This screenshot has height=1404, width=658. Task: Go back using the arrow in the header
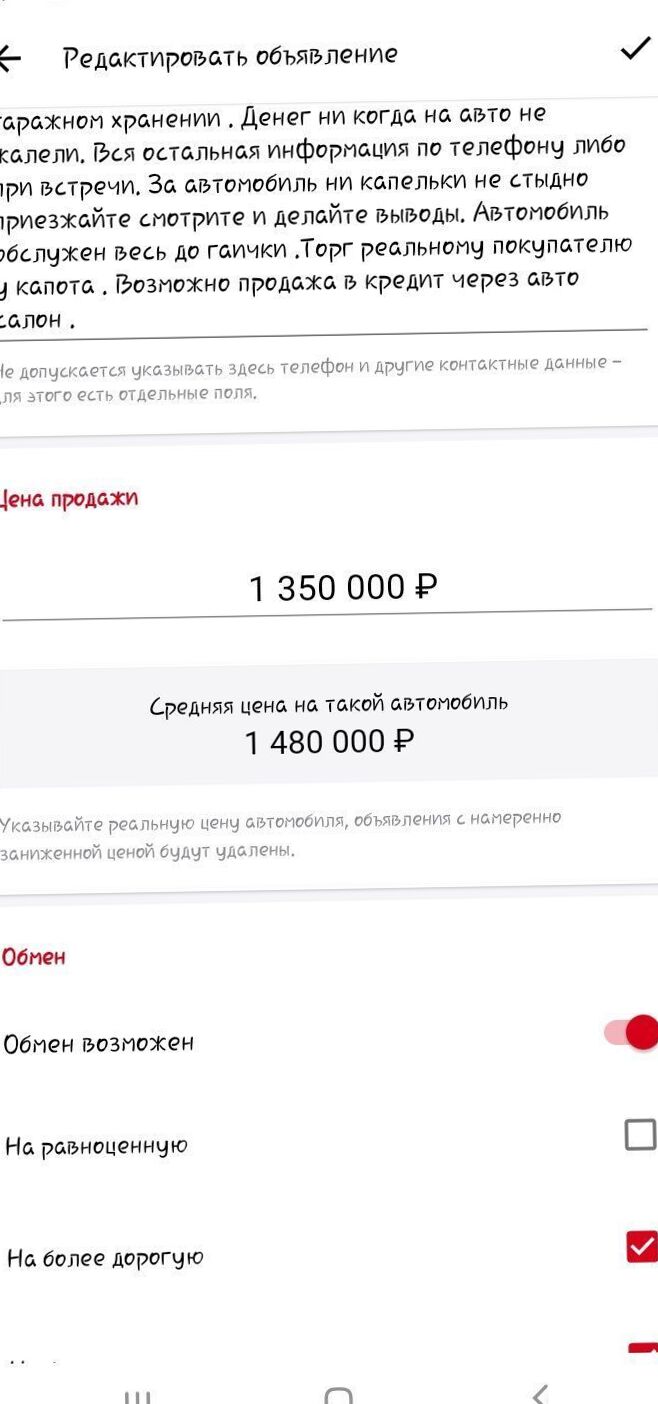click(10, 58)
